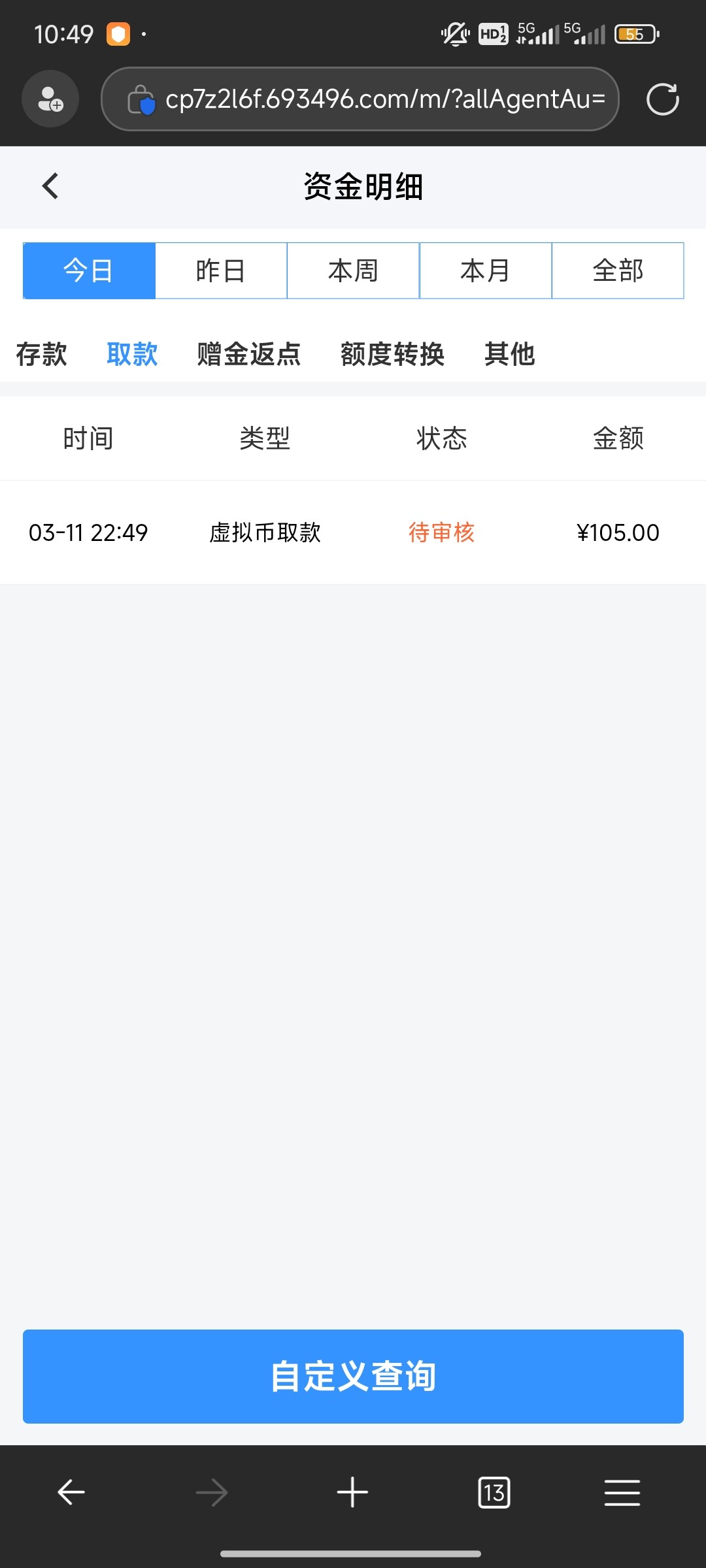Open the 存款 category tab
Image resolution: width=706 pixels, height=1568 pixels.
click(42, 354)
